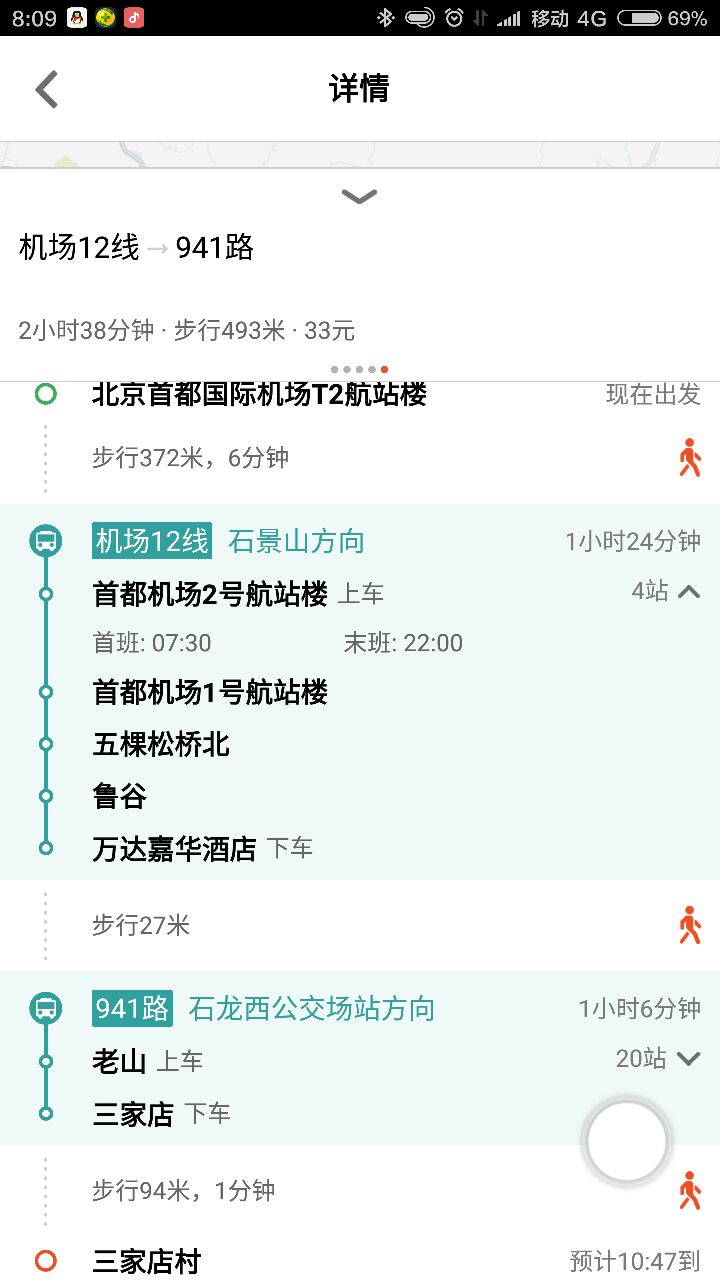Tap the round floating button
The image size is (720, 1280).
[x=627, y=1142]
